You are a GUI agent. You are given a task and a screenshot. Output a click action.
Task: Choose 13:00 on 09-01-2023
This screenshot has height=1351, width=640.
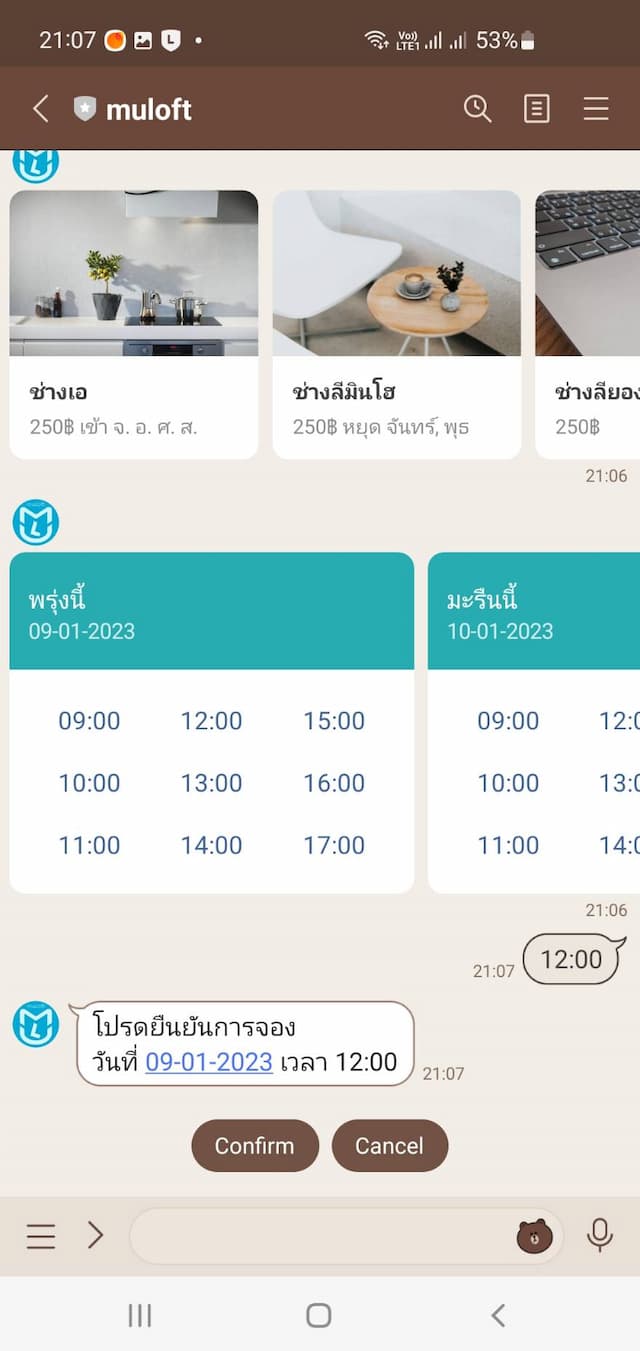pyautogui.click(x=211, y=783)
